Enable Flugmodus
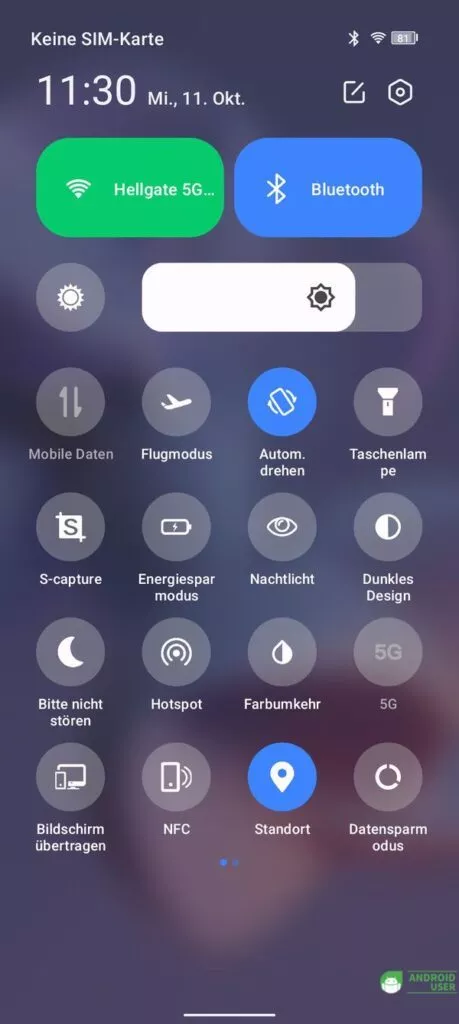Screen dimensions: 459x1024 point(176,402)
